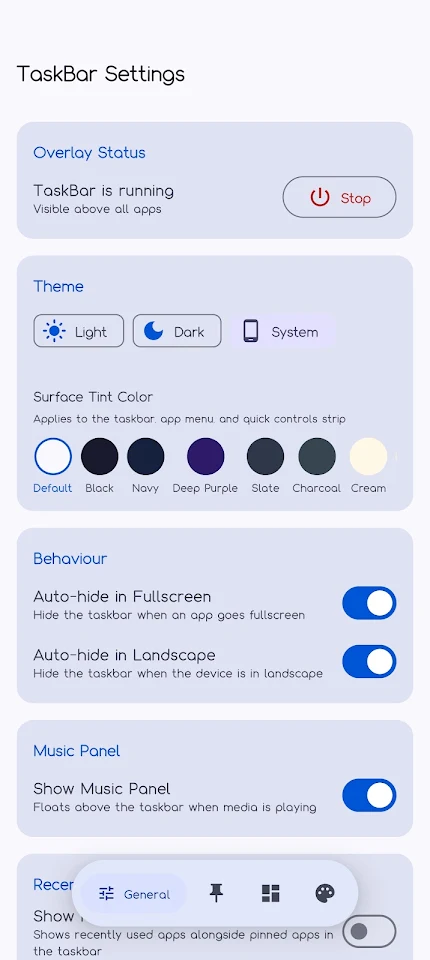The height and width of the screenshot is (960, 430).
Task: Open the dashboard layout tab
Action: (x=271, y=894)
